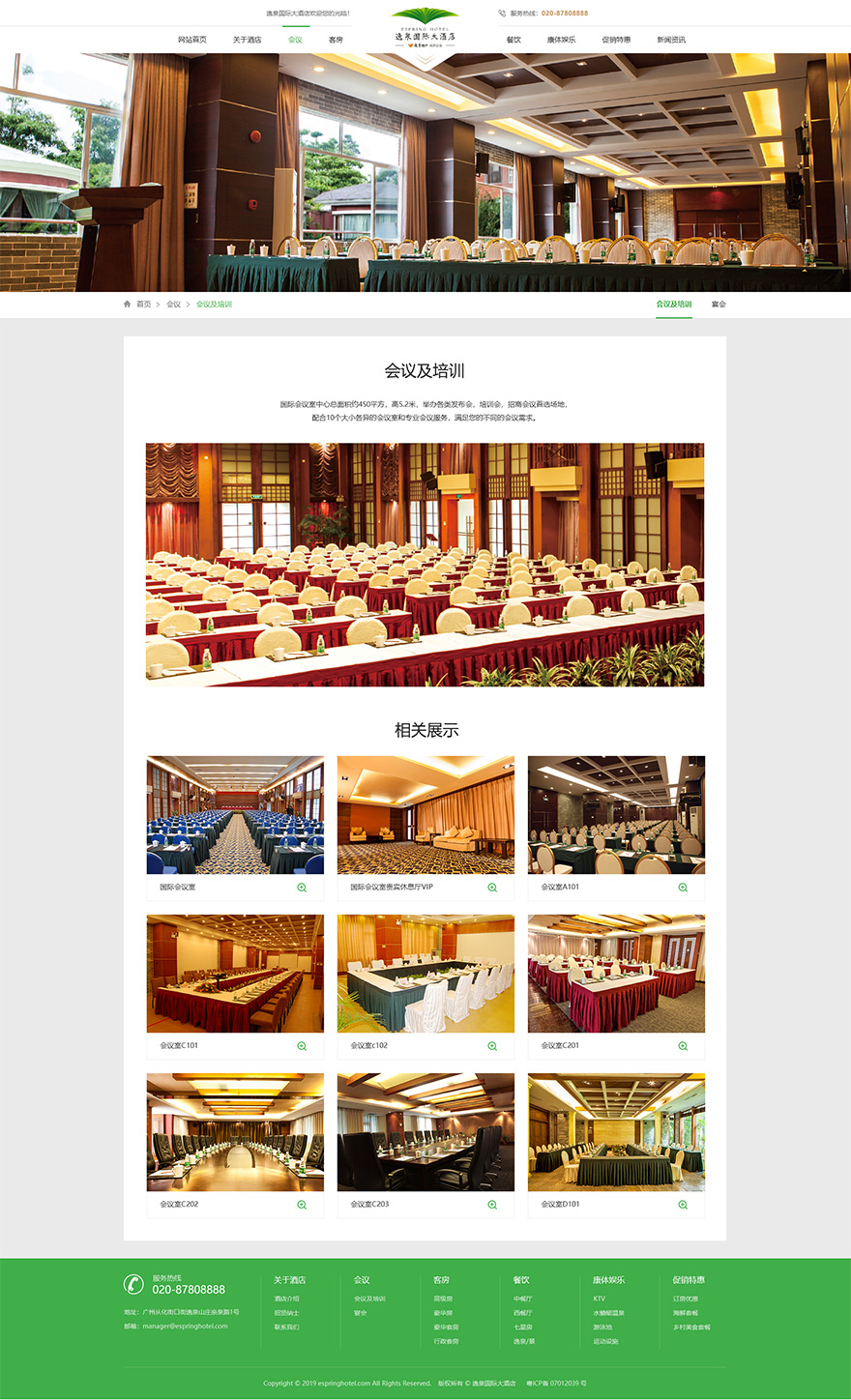
Task: Open the 会议室D101 photo card
Action: pos(616,1132)
